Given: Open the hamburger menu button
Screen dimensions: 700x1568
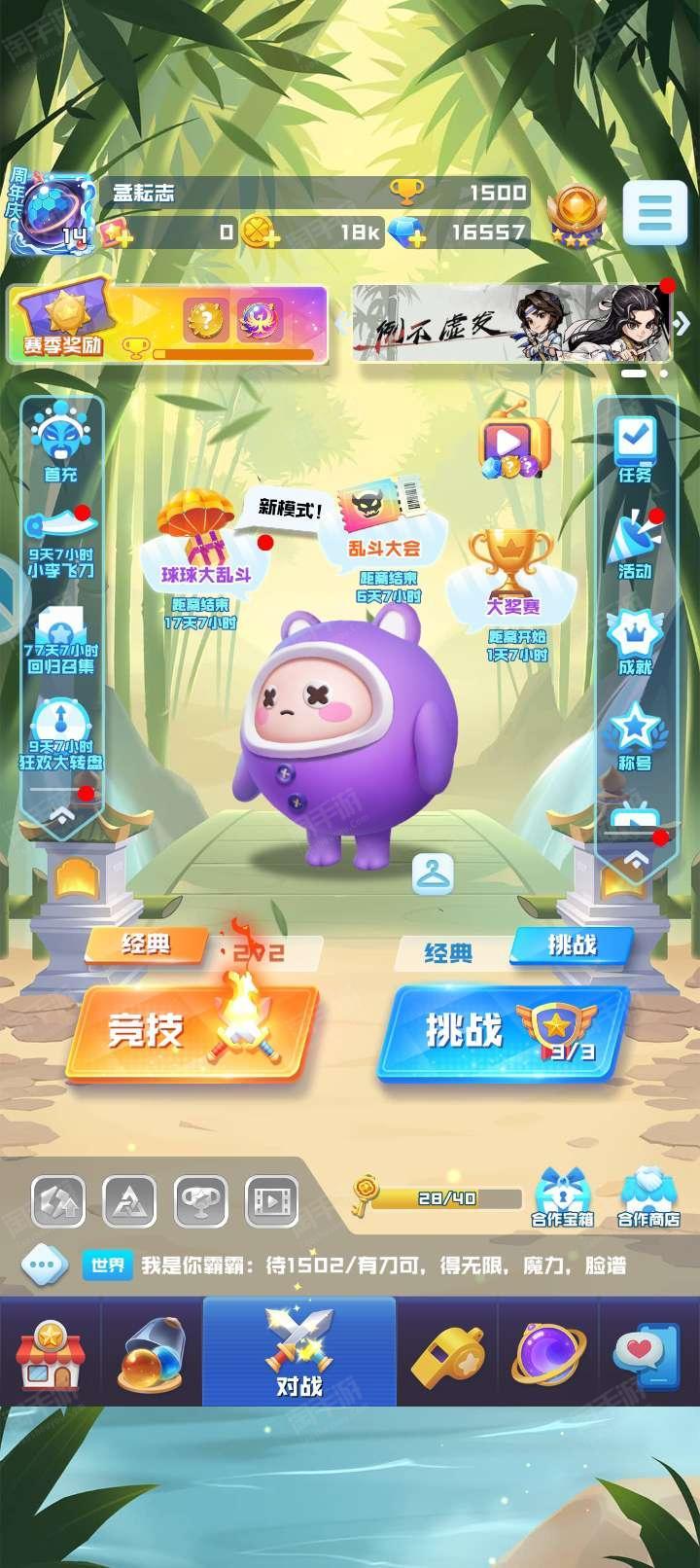Looking at the screenshot, I should 655,212.
